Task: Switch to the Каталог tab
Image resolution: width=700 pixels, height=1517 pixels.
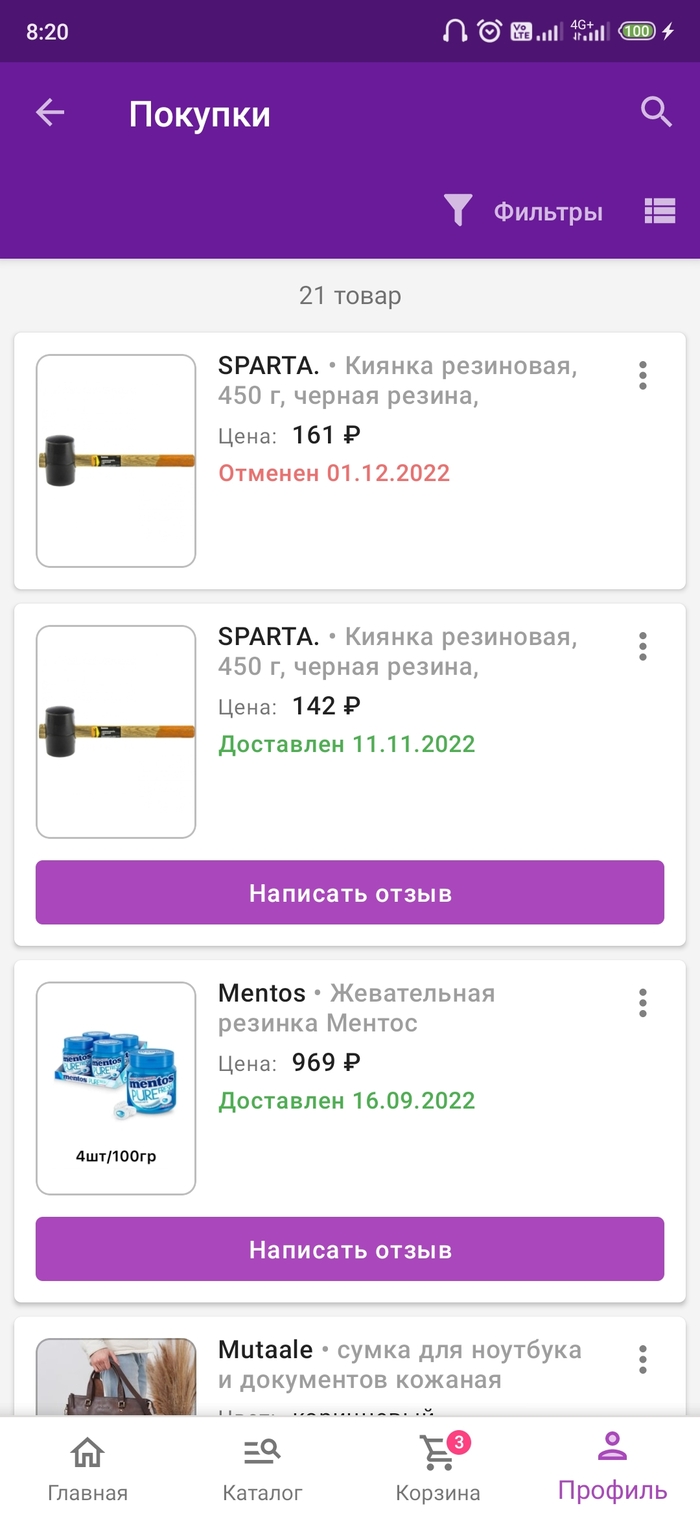Action: click(x=262, y=1470)
